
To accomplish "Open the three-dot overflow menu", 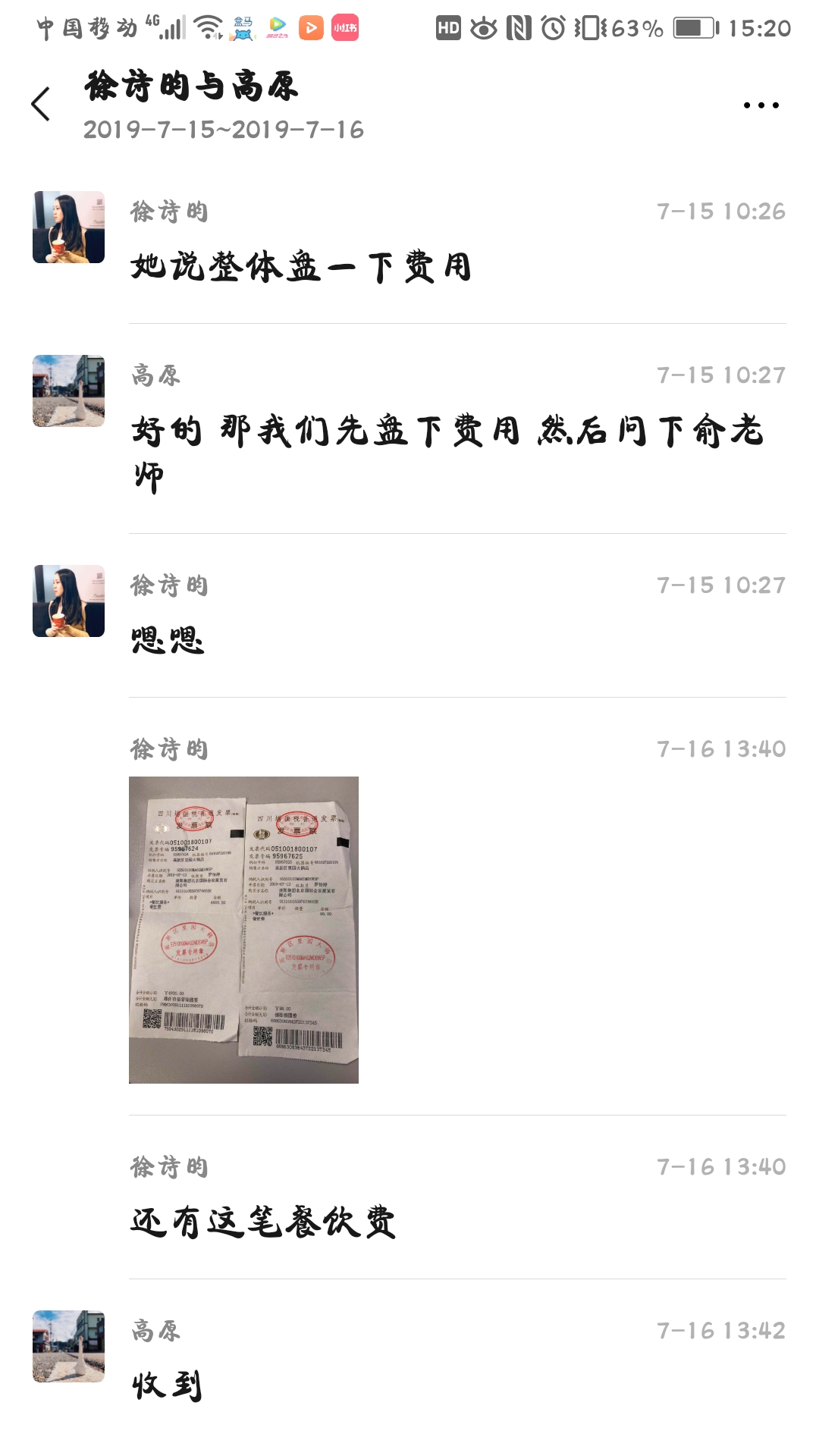I will pyautogui.click(x=761, y=105).
